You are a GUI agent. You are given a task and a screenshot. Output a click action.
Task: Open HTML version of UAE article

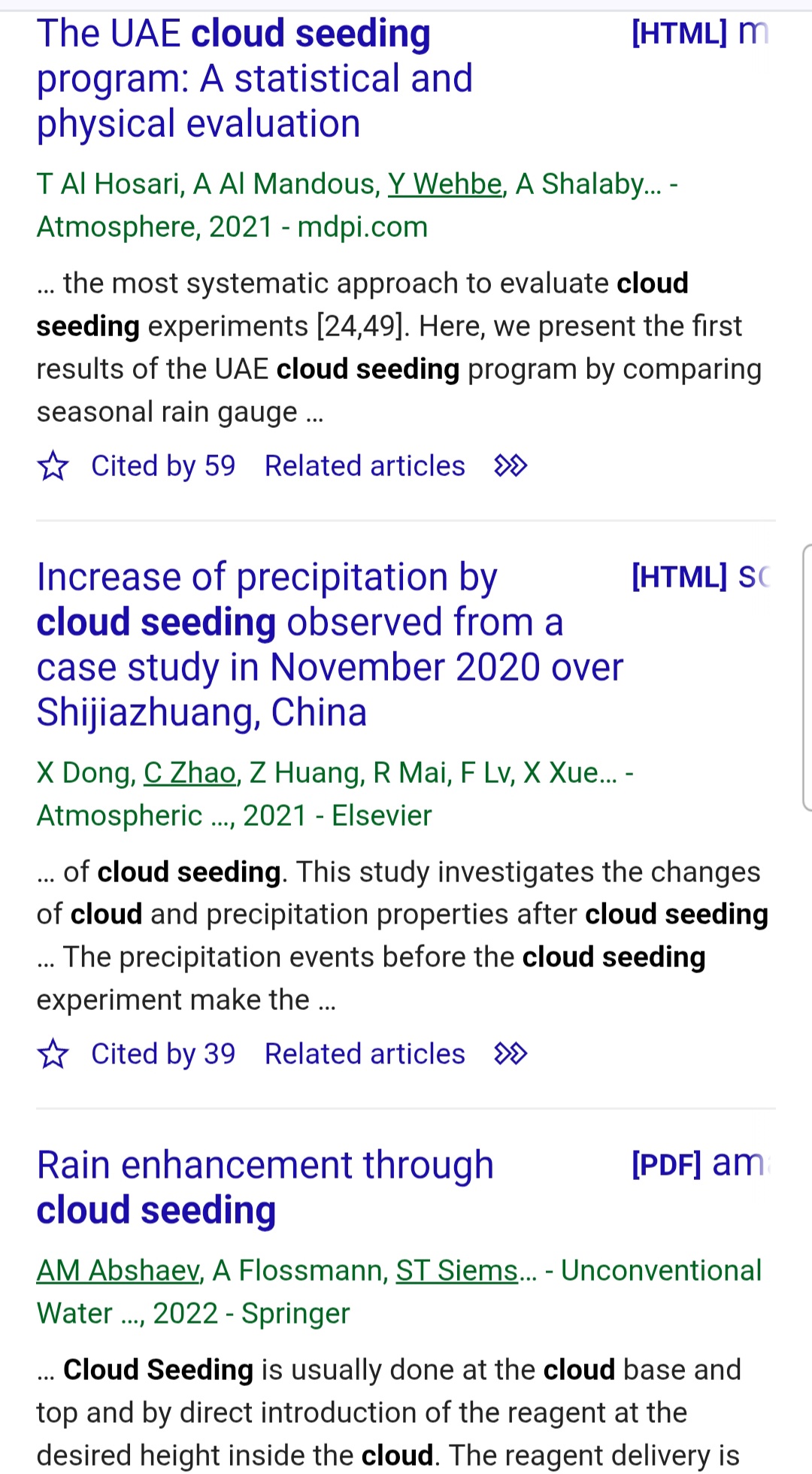click(700, 33)
